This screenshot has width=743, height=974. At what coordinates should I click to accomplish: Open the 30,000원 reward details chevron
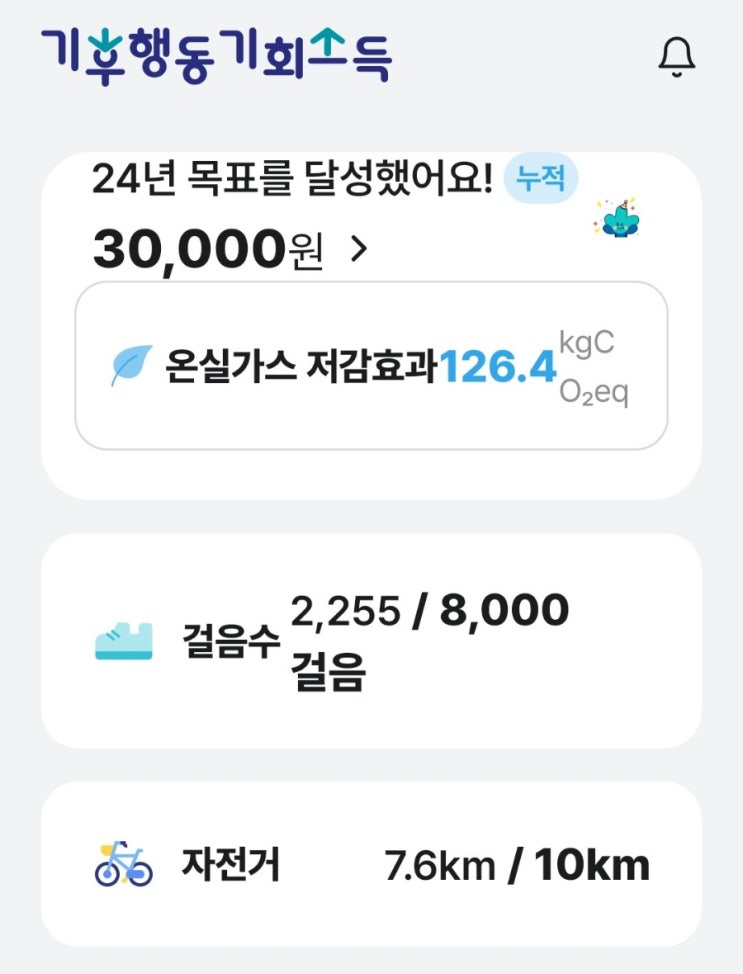(x=359, y=249)
